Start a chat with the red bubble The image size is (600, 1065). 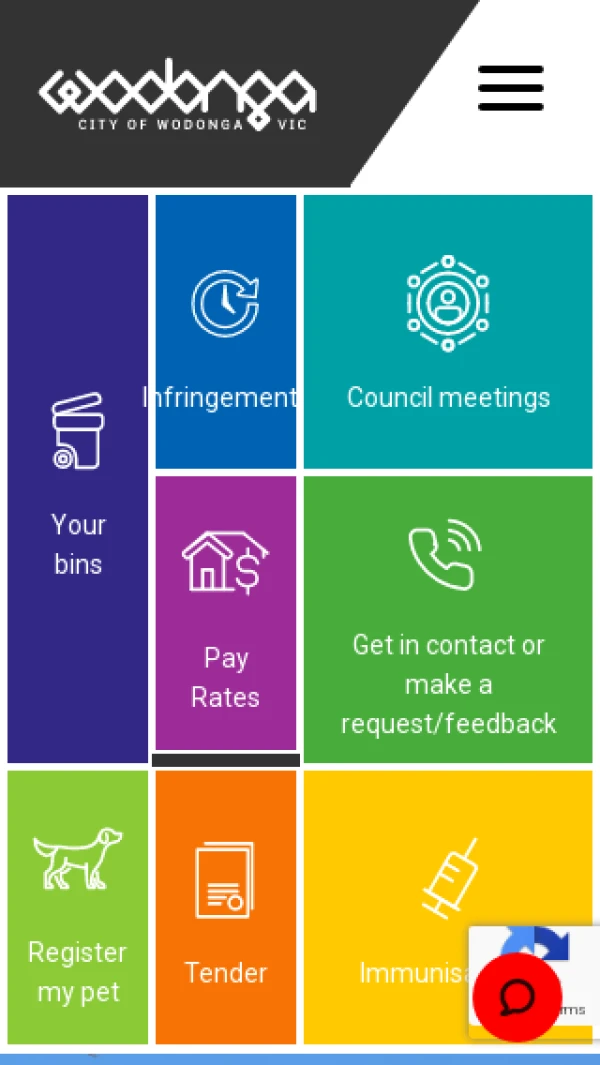point(517,996)
